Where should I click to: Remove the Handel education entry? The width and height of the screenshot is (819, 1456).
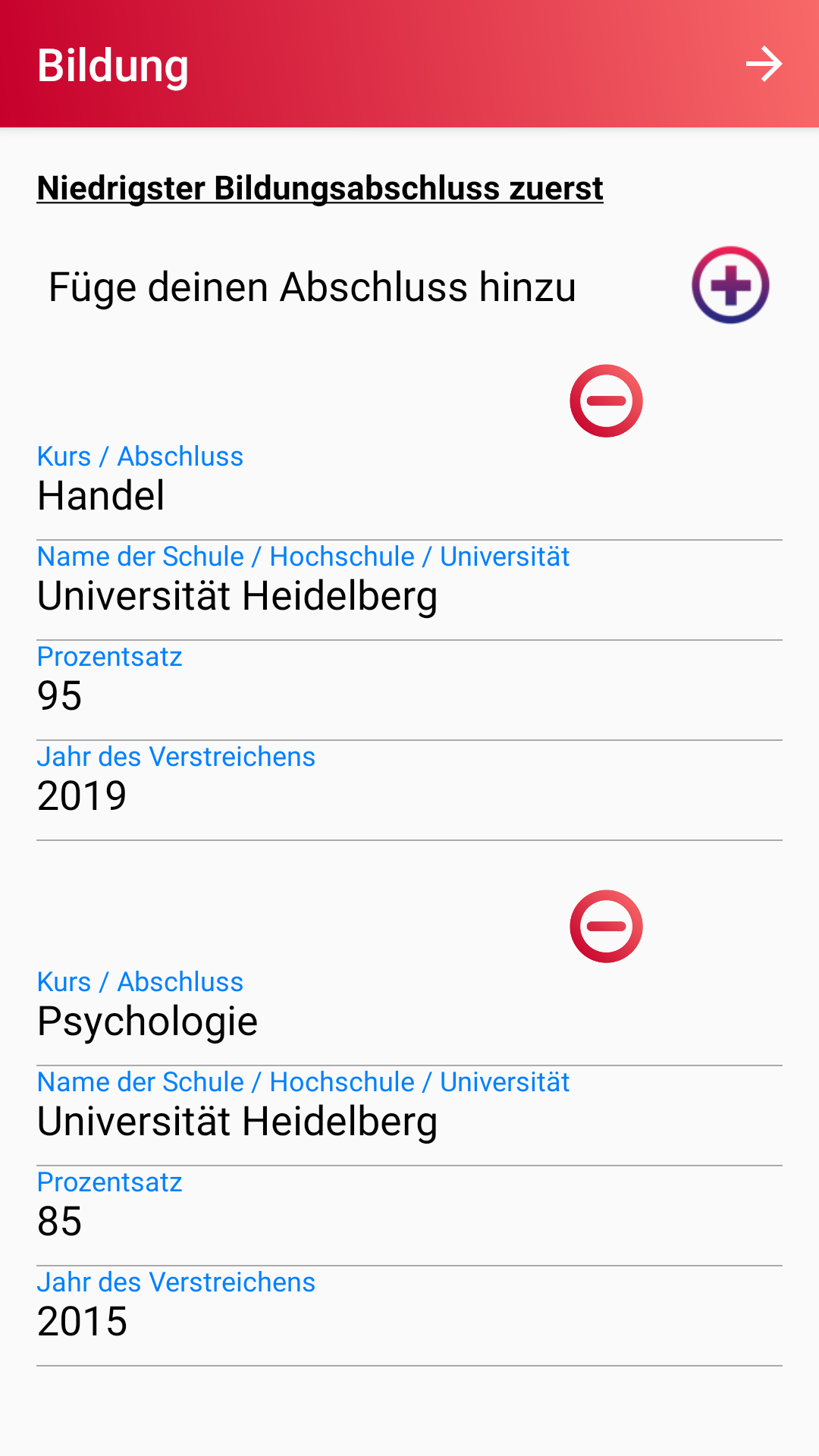click(606, 401)
